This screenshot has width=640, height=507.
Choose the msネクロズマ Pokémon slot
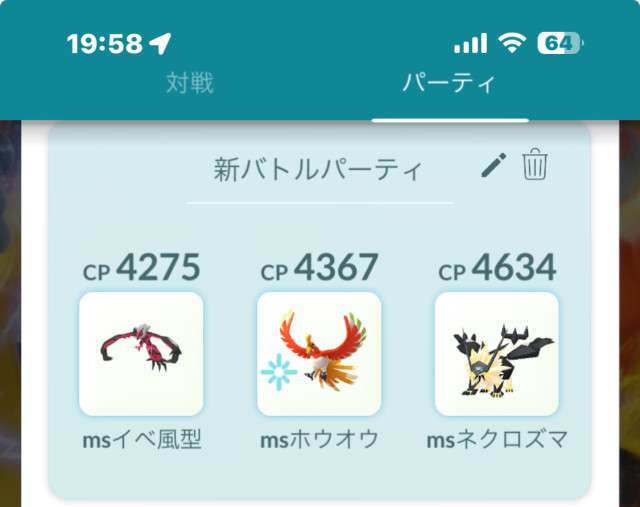497,353
